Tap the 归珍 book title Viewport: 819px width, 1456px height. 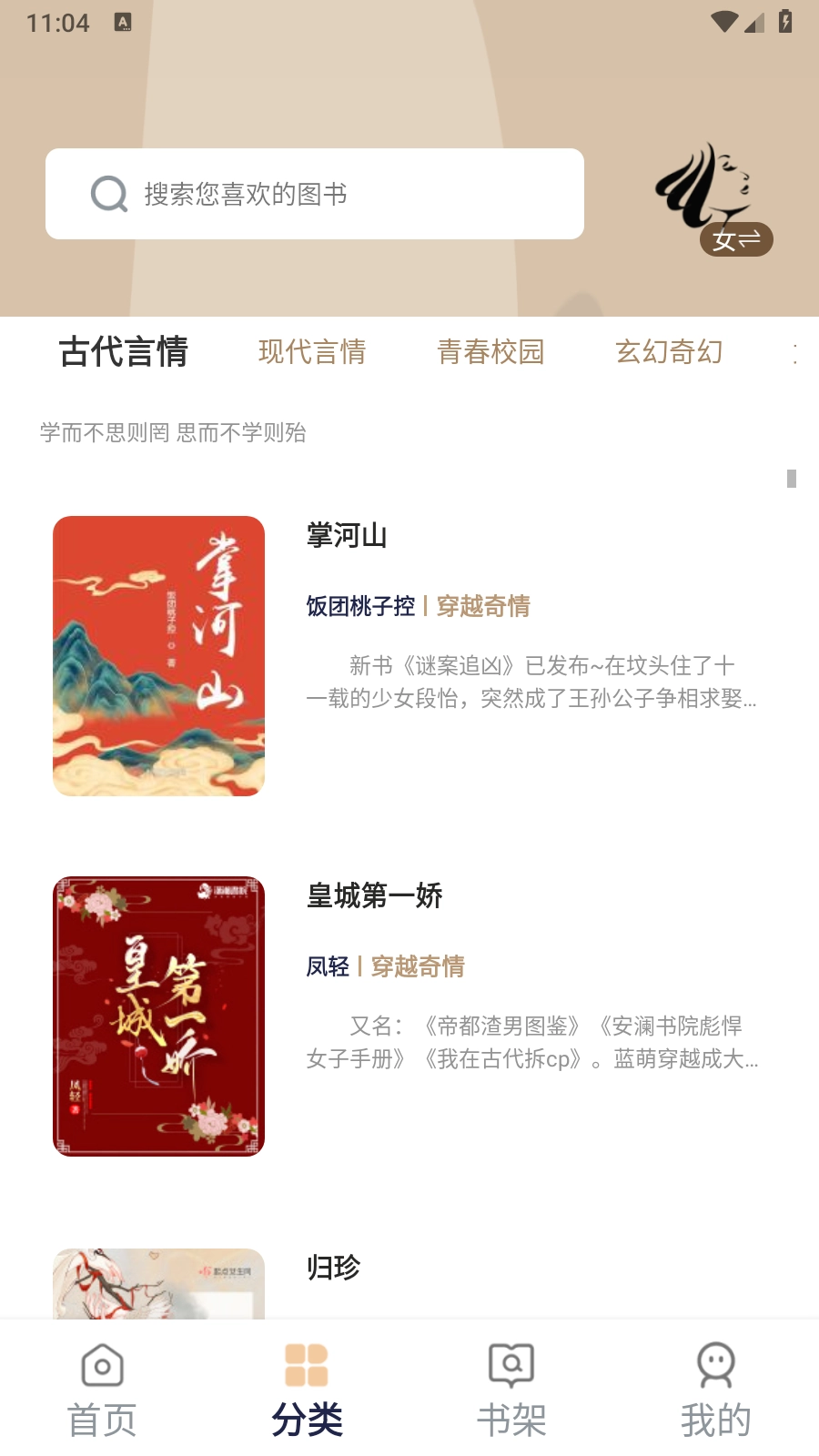pyautogui.click(x=333, y=1267)
